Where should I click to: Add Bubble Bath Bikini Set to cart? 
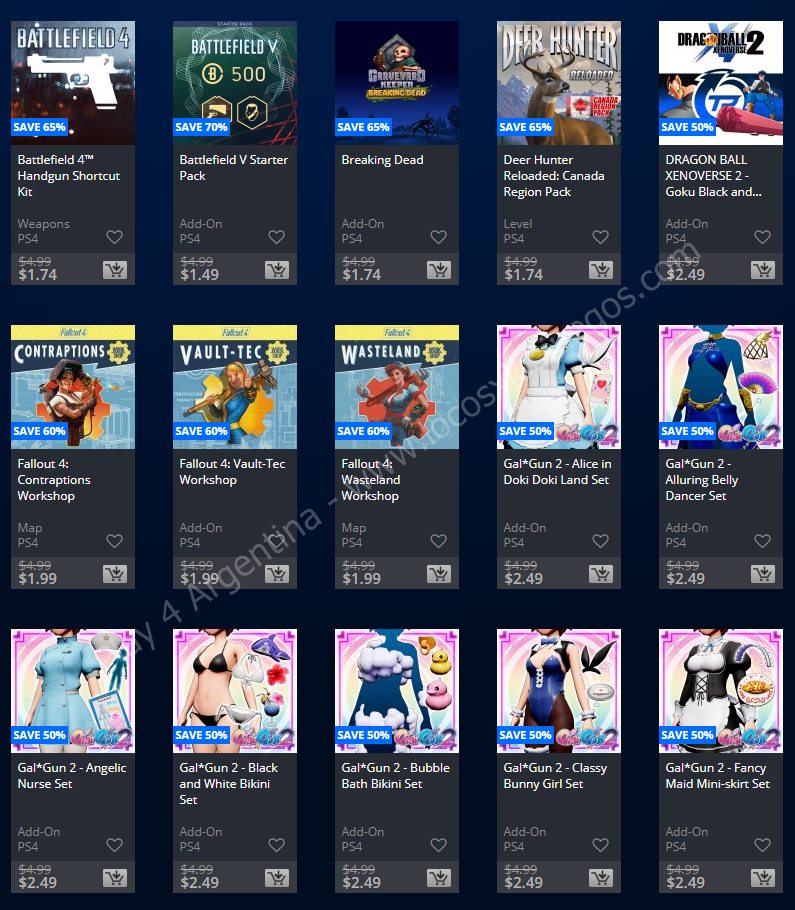click(x=438, y=878)
